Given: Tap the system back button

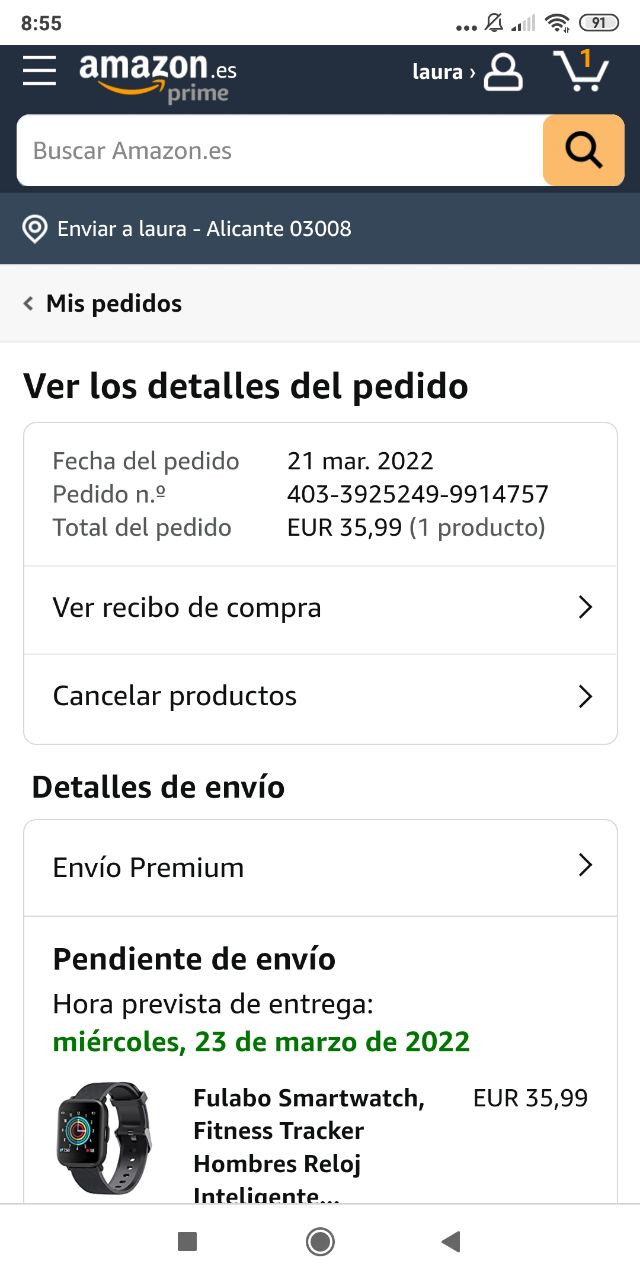Looking at the screenshot, I should (x=451, y=1242).
